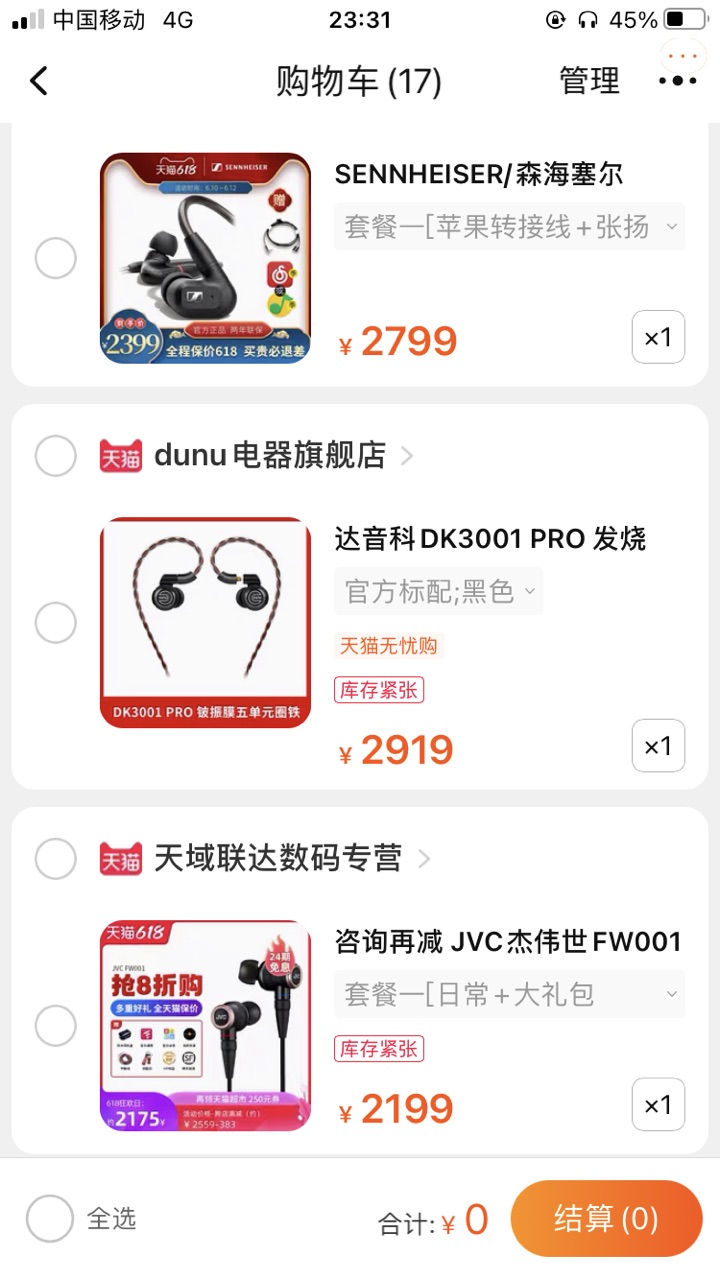The height and width of the screenshot is (1280, 720).
Task: Change quantity of the DK3001 PRO item
Action: [x=658, y=746]
